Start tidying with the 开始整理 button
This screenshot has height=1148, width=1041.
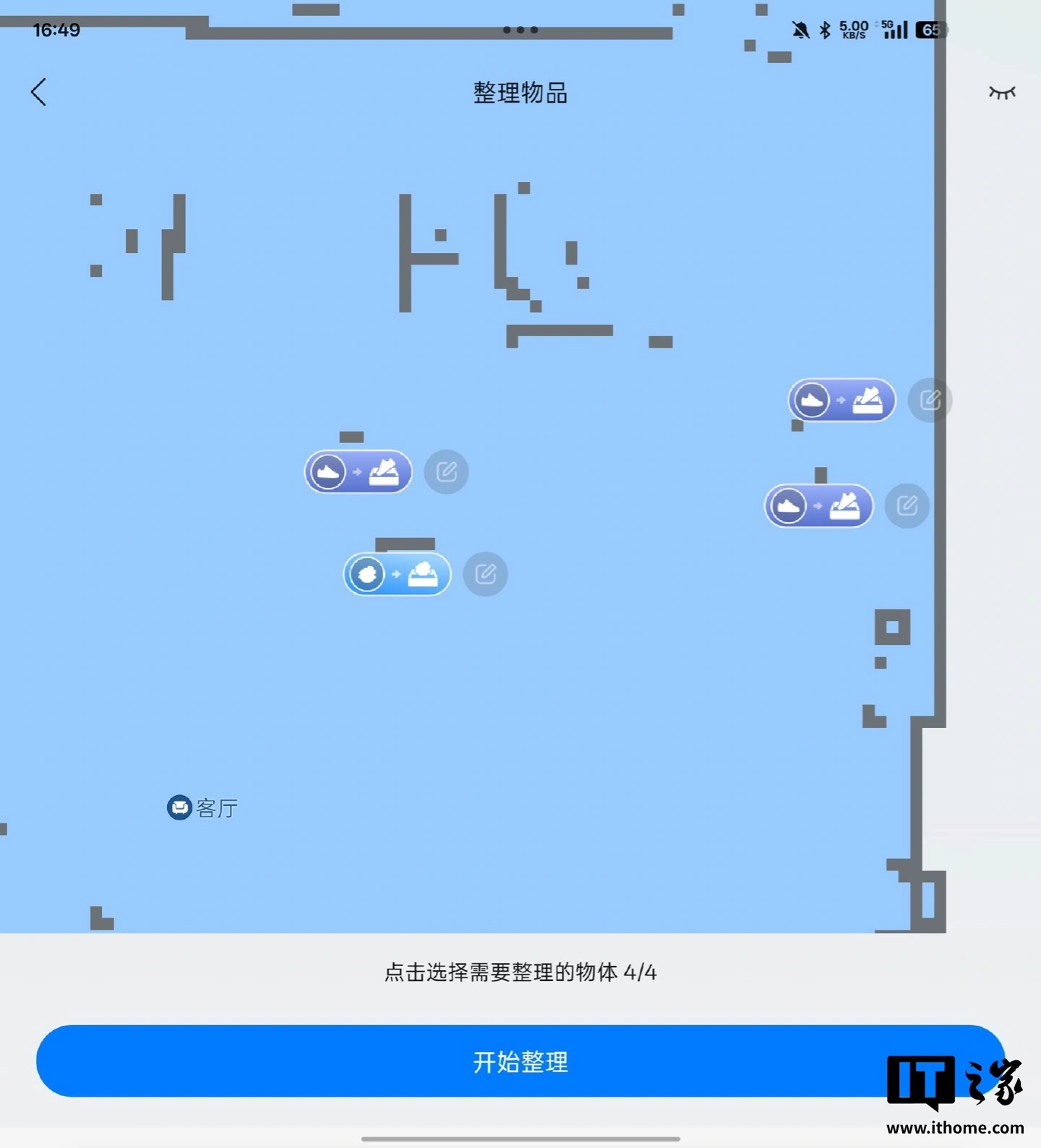[520, 1061]
